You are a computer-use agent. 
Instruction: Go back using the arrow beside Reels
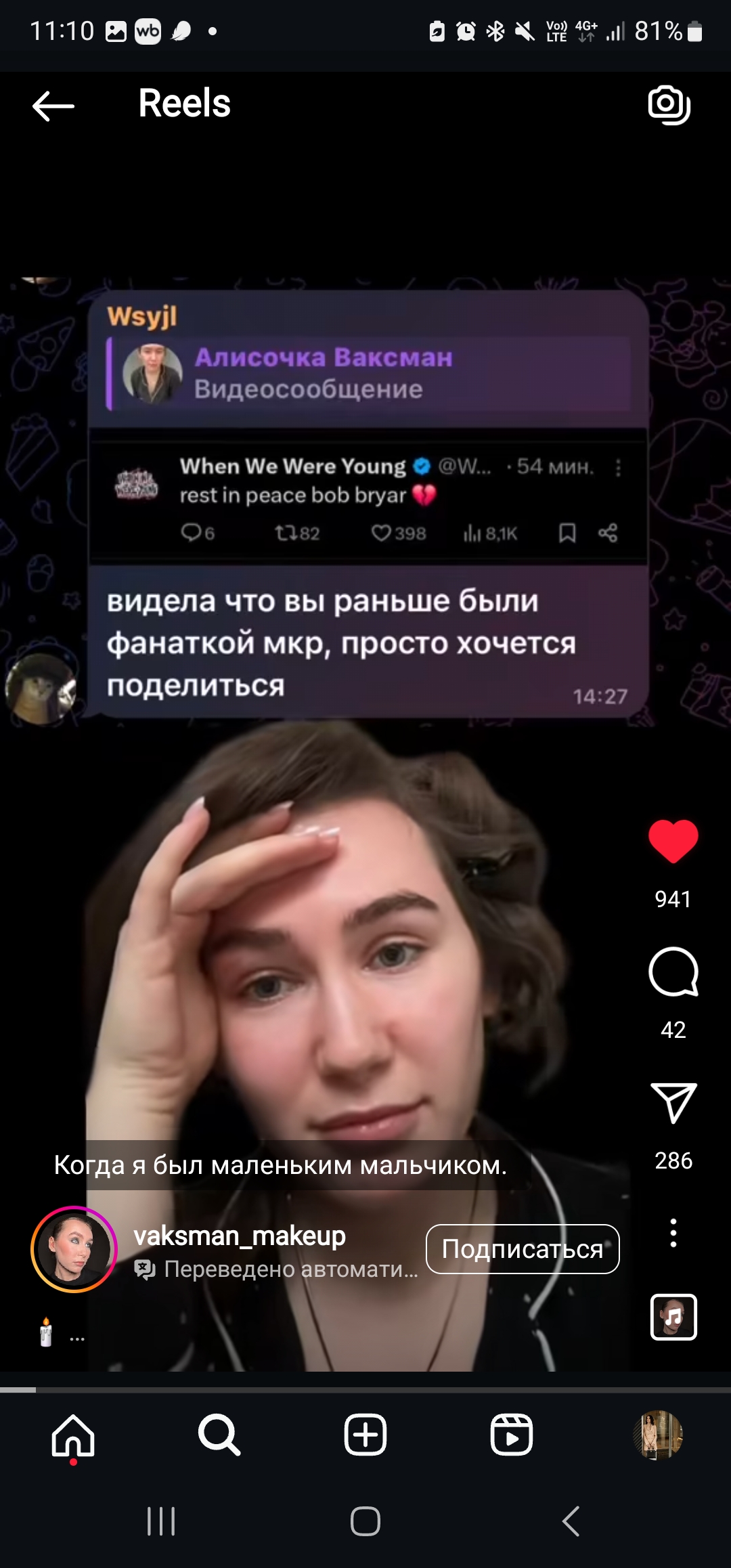53,106
